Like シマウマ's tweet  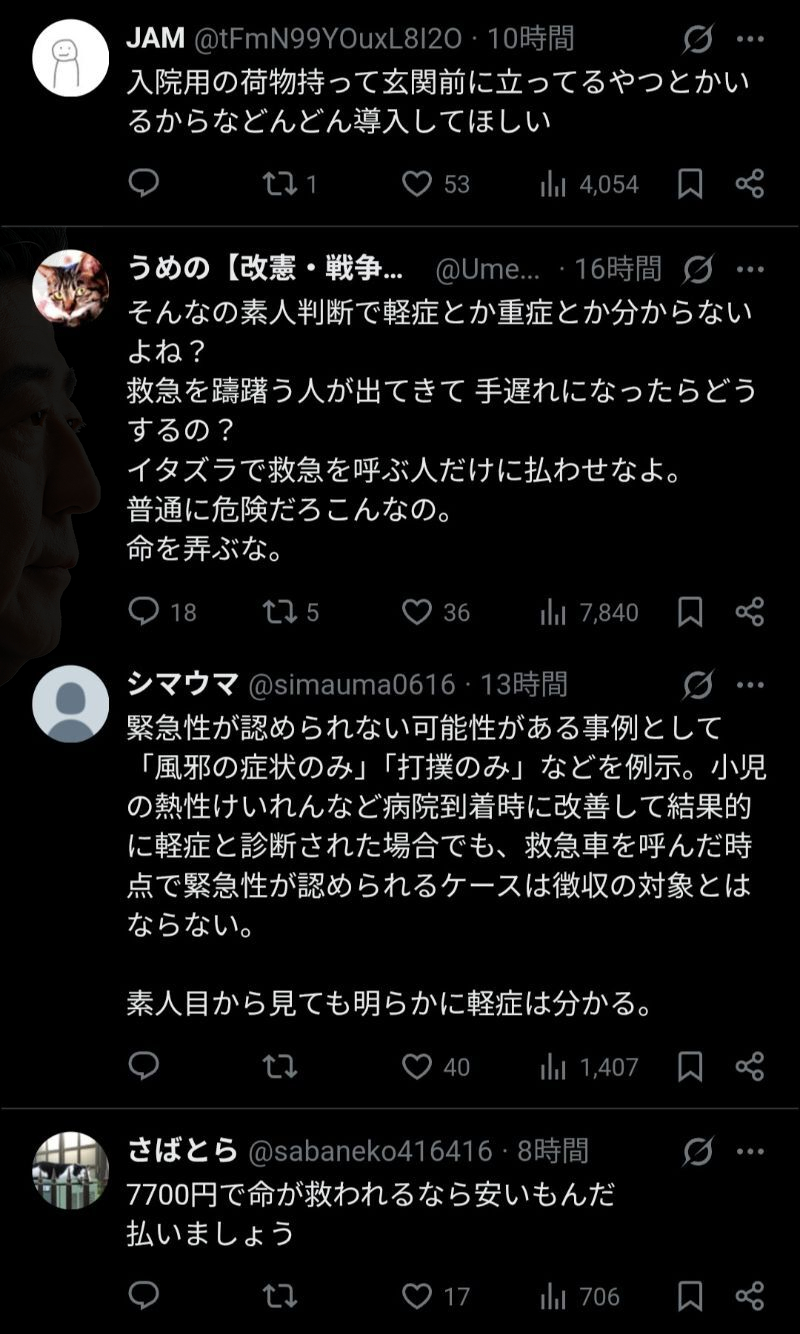[x=417, y=1067]
